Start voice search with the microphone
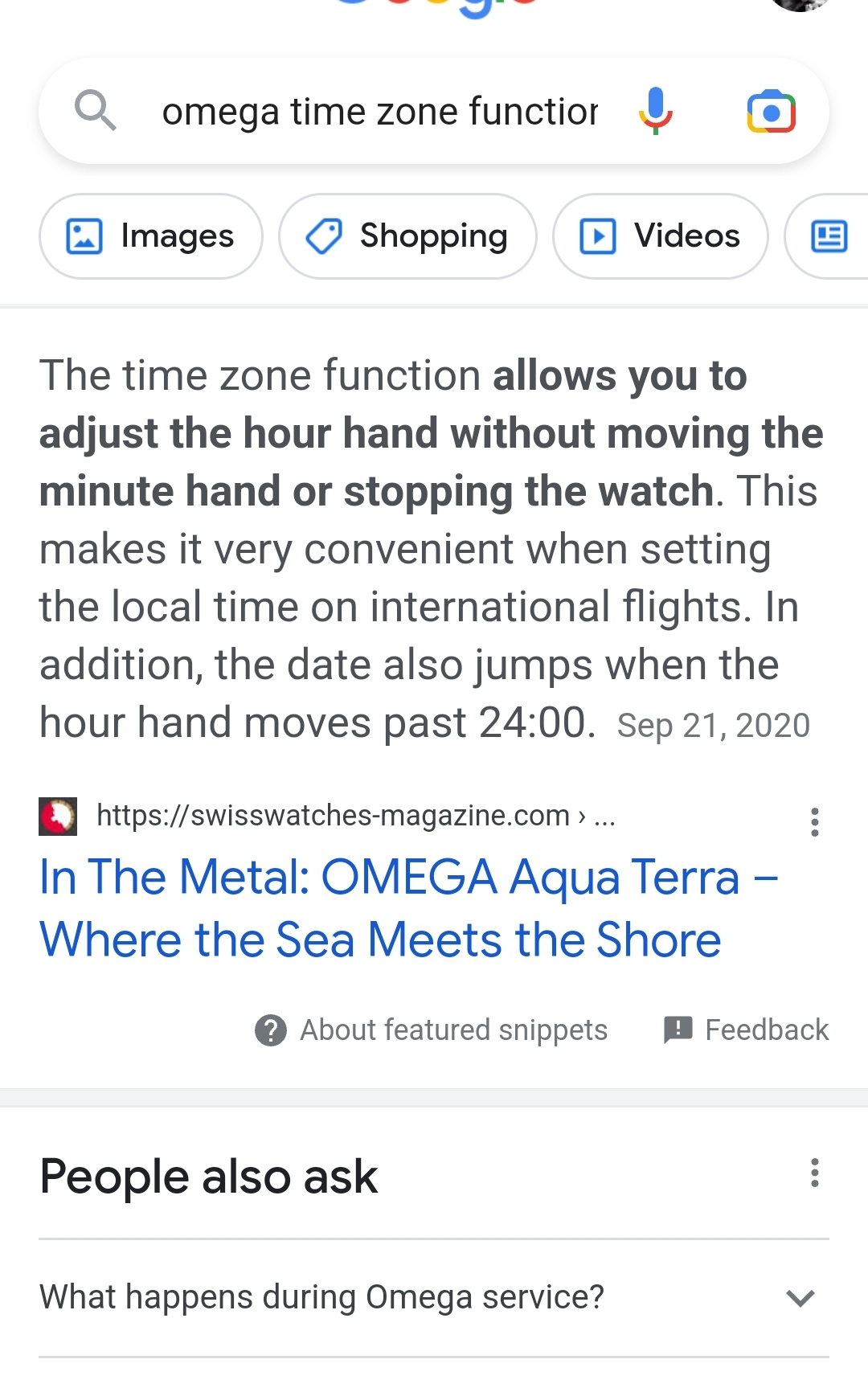 pyautogui.click(x=655, y=112)
